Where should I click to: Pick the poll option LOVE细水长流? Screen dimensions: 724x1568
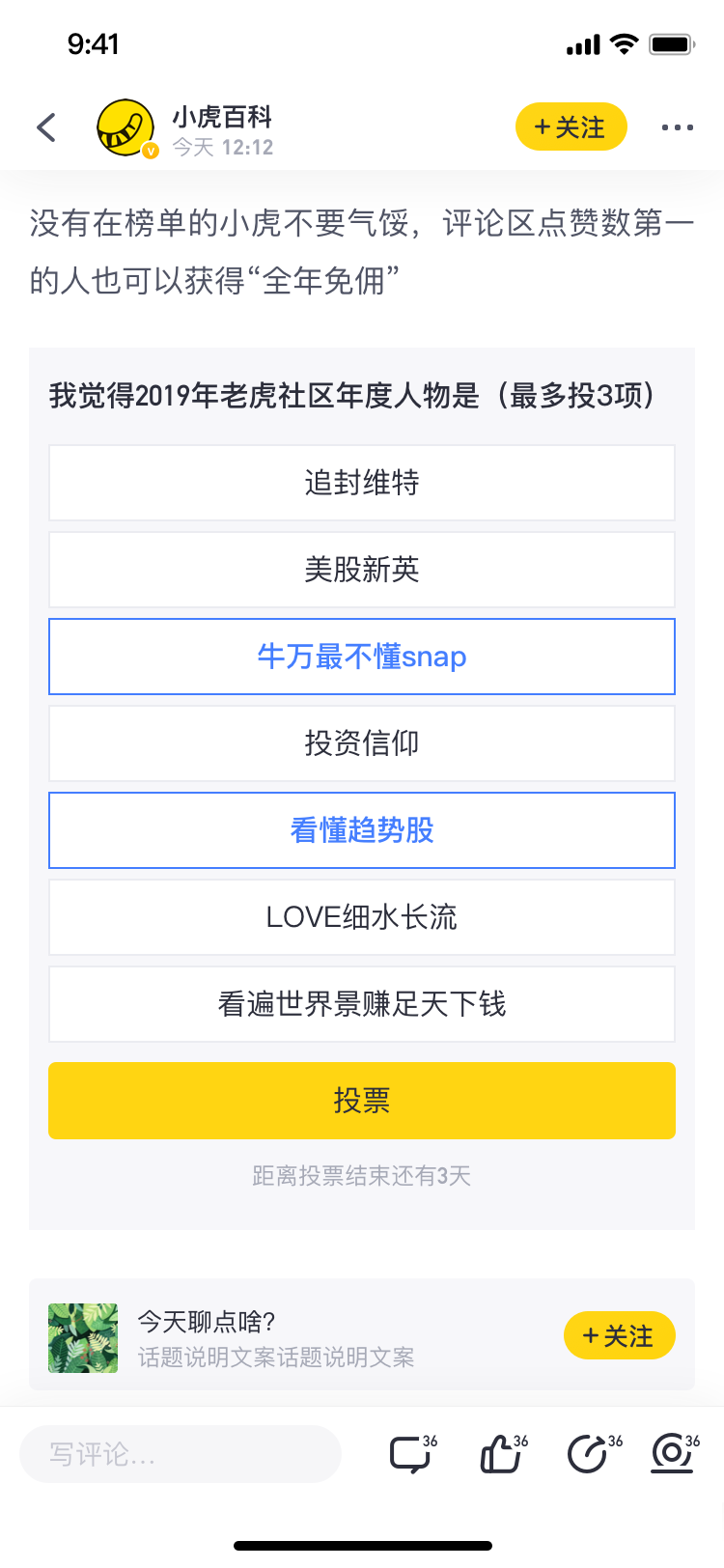click(x=362, y=917)
